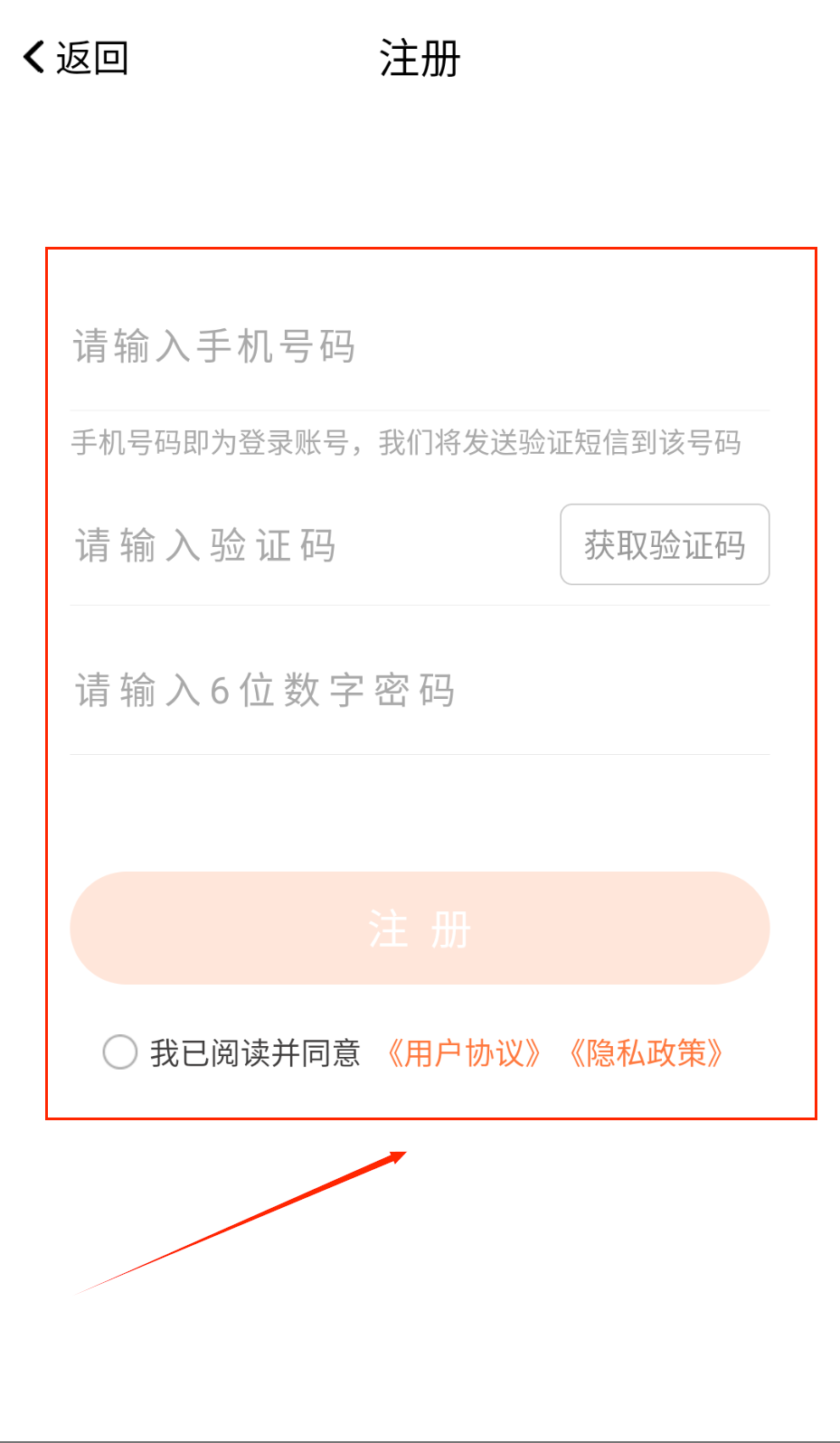Focus the verification code field
Viewport: 840px width, 1443px height.
pyautogui.click(x=307, y=546)
